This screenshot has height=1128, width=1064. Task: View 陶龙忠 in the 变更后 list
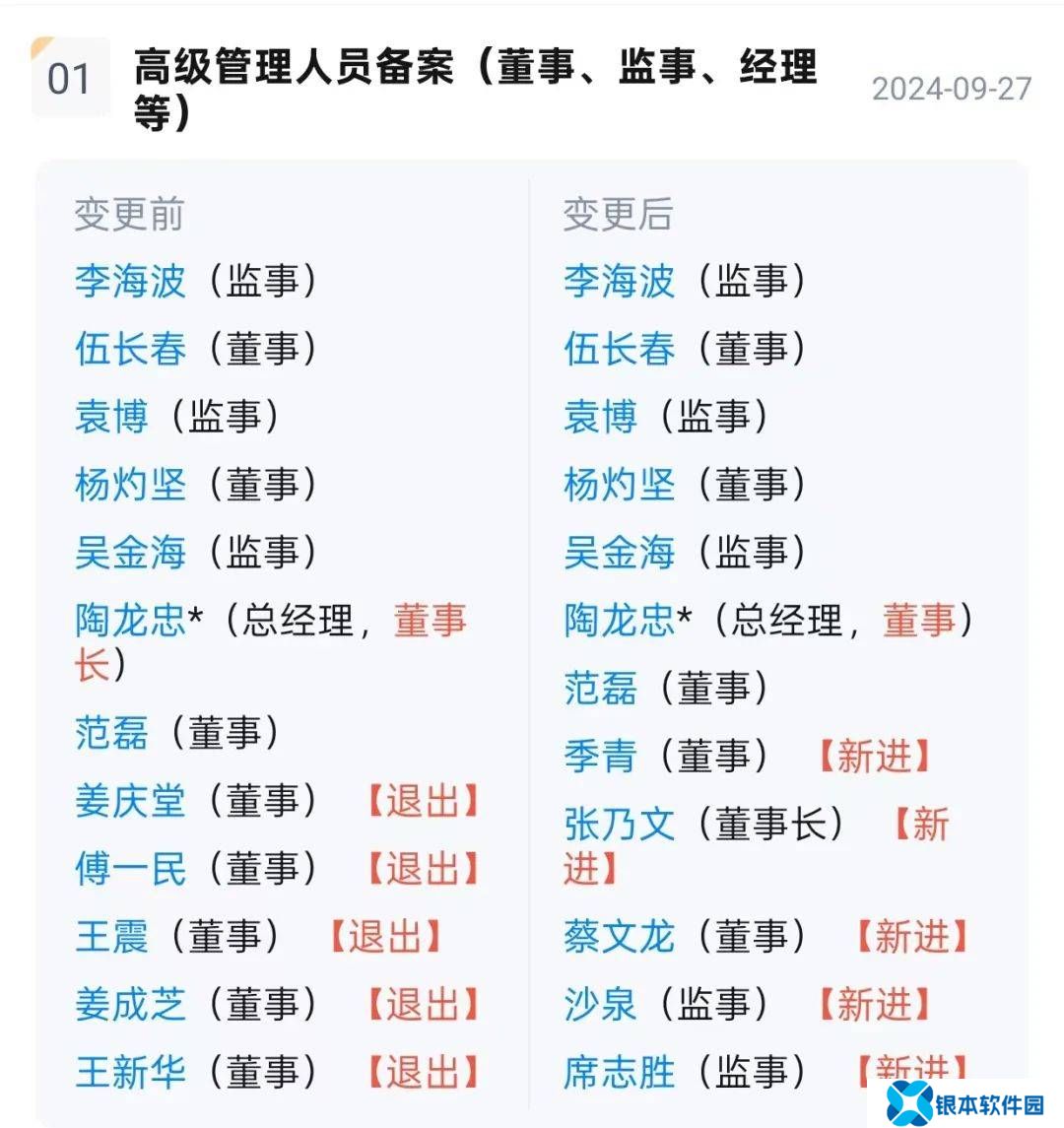click(x=619, y=620)
